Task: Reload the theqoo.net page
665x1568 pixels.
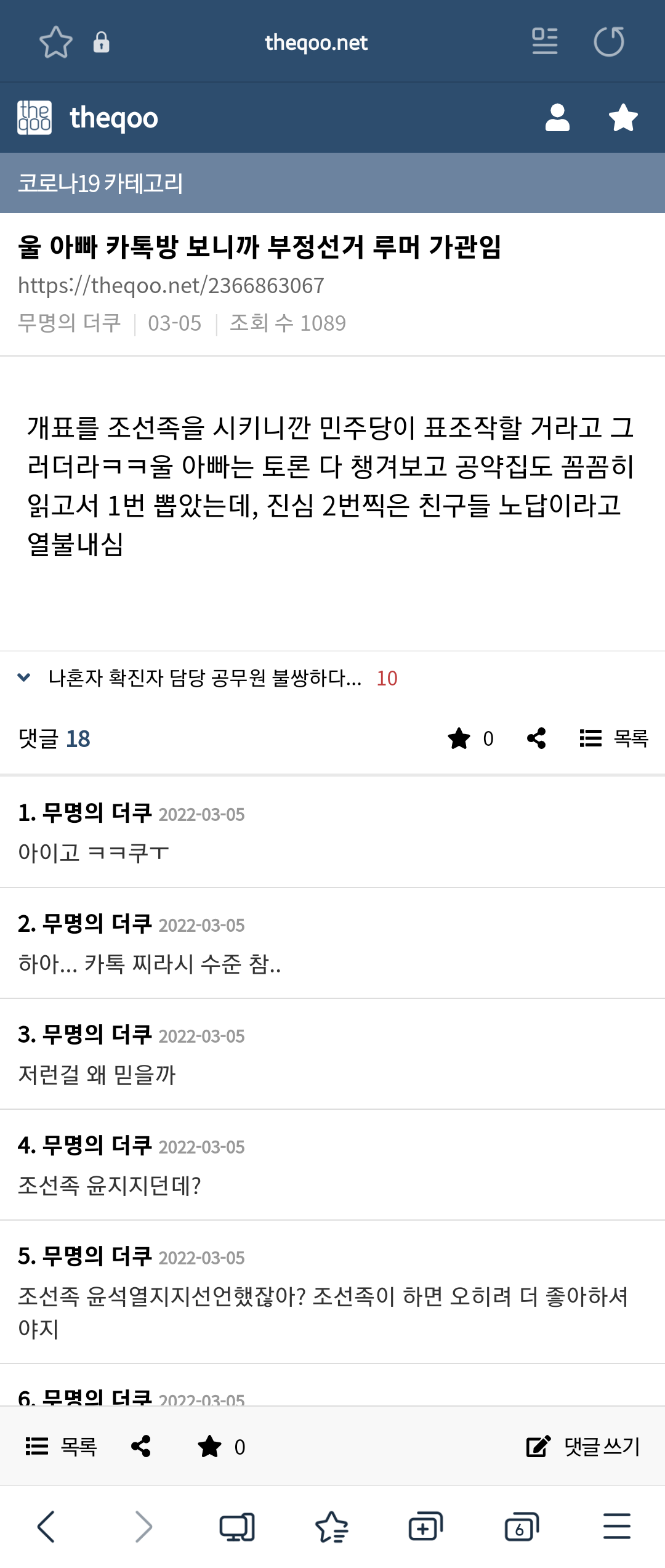Action: pyautogui.click(x=609, y=42)
